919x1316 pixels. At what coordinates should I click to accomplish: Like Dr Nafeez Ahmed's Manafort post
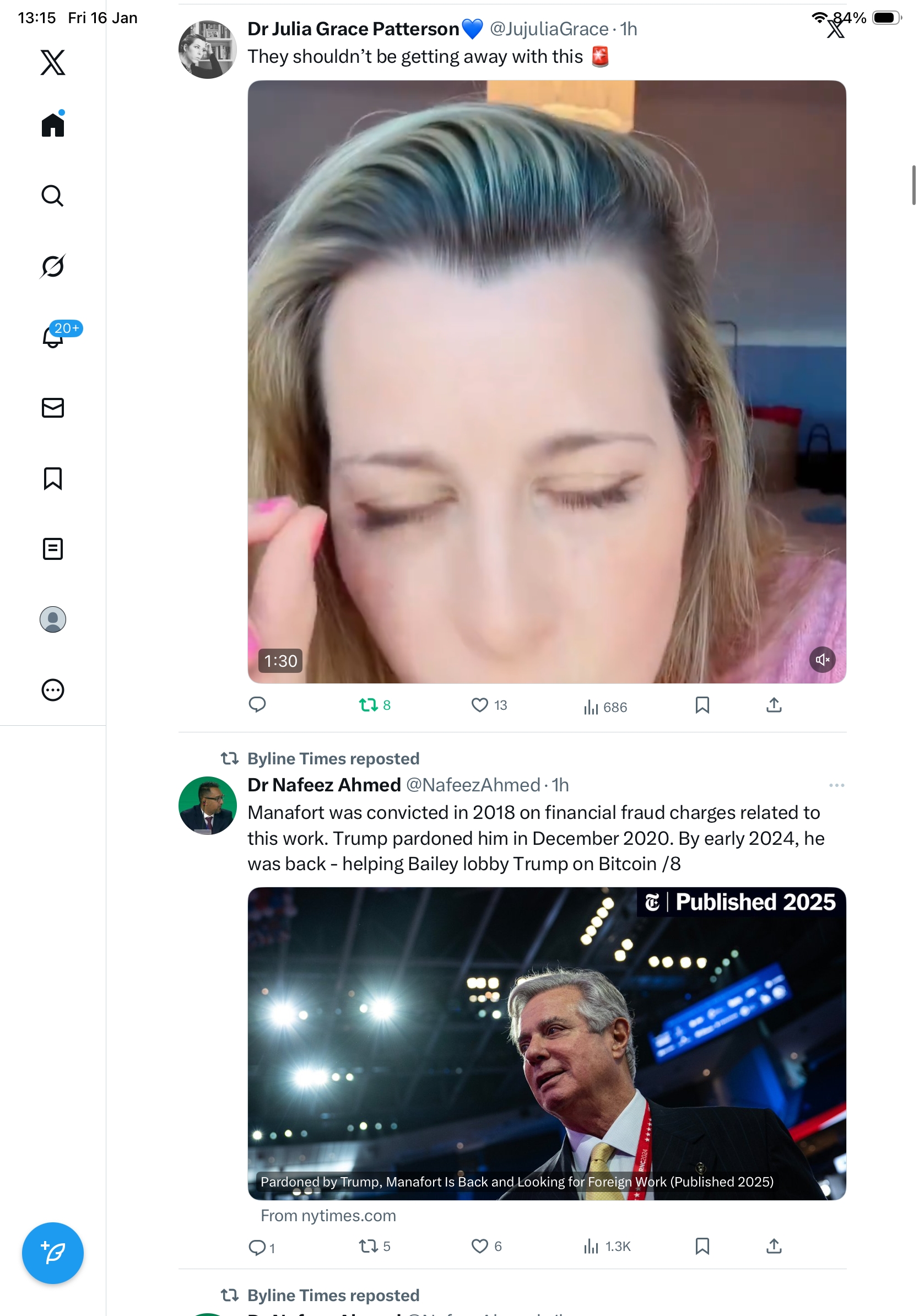[x=479, y=1245]
